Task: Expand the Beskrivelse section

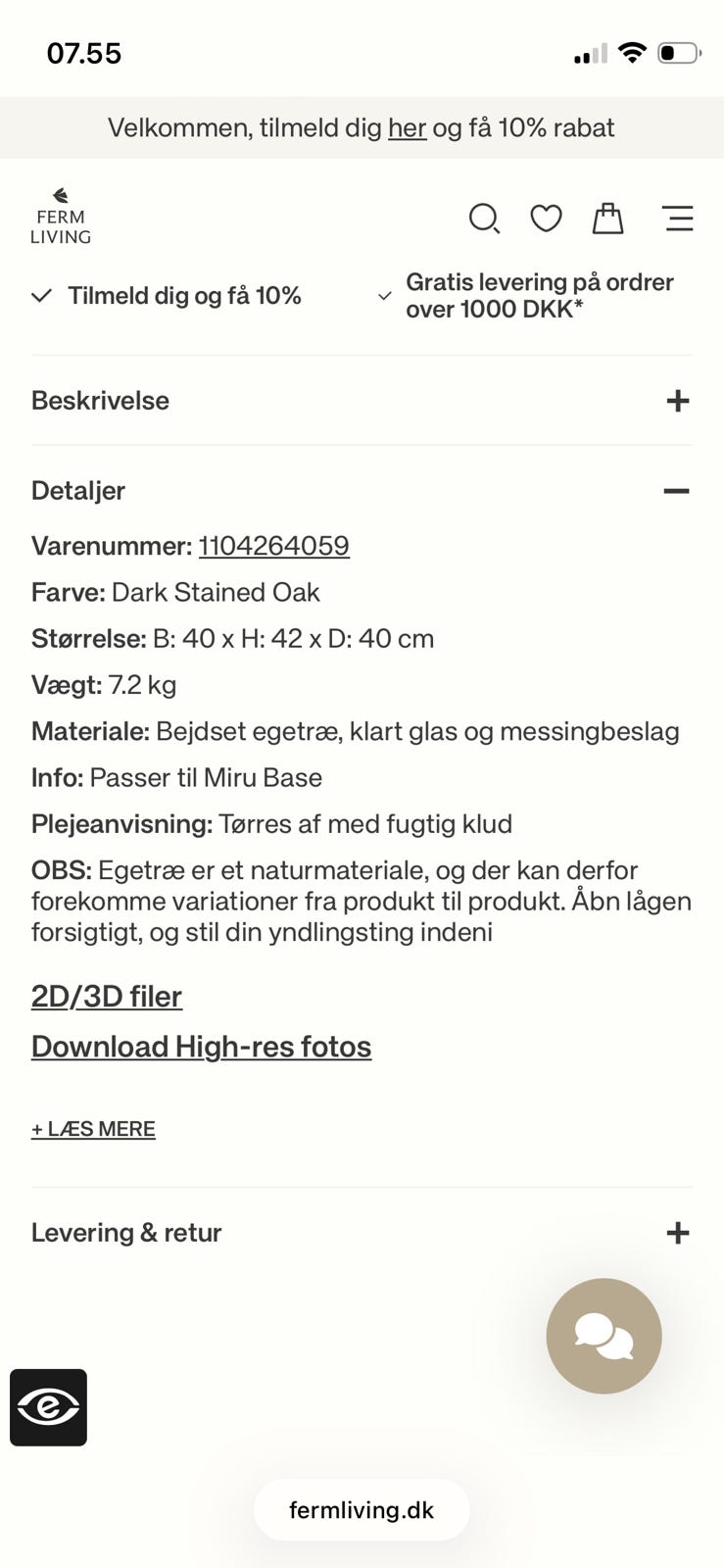Action: [362, 401]
